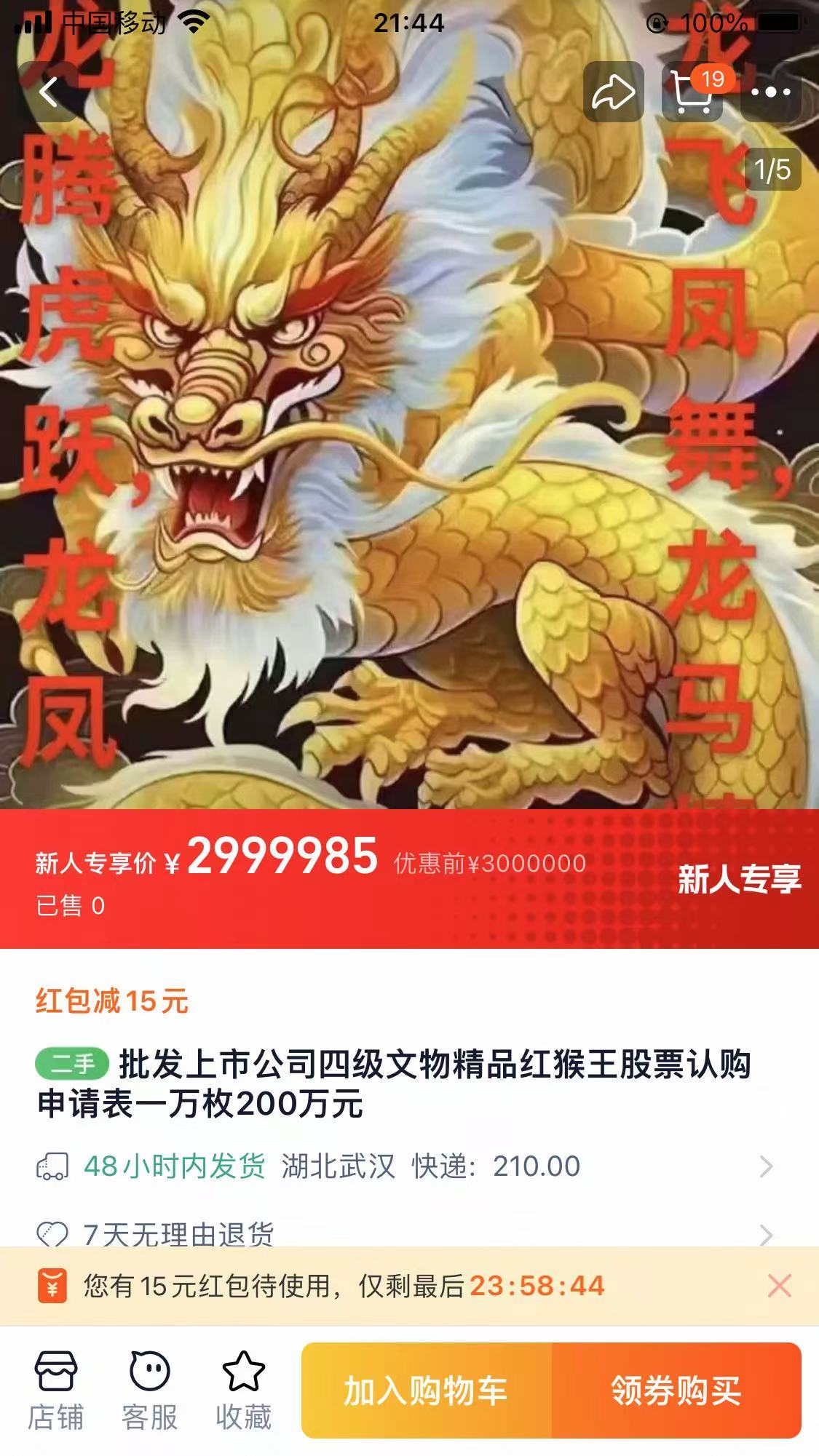Go back to the previous page
819x1456 pixels.
coord(49,92)
